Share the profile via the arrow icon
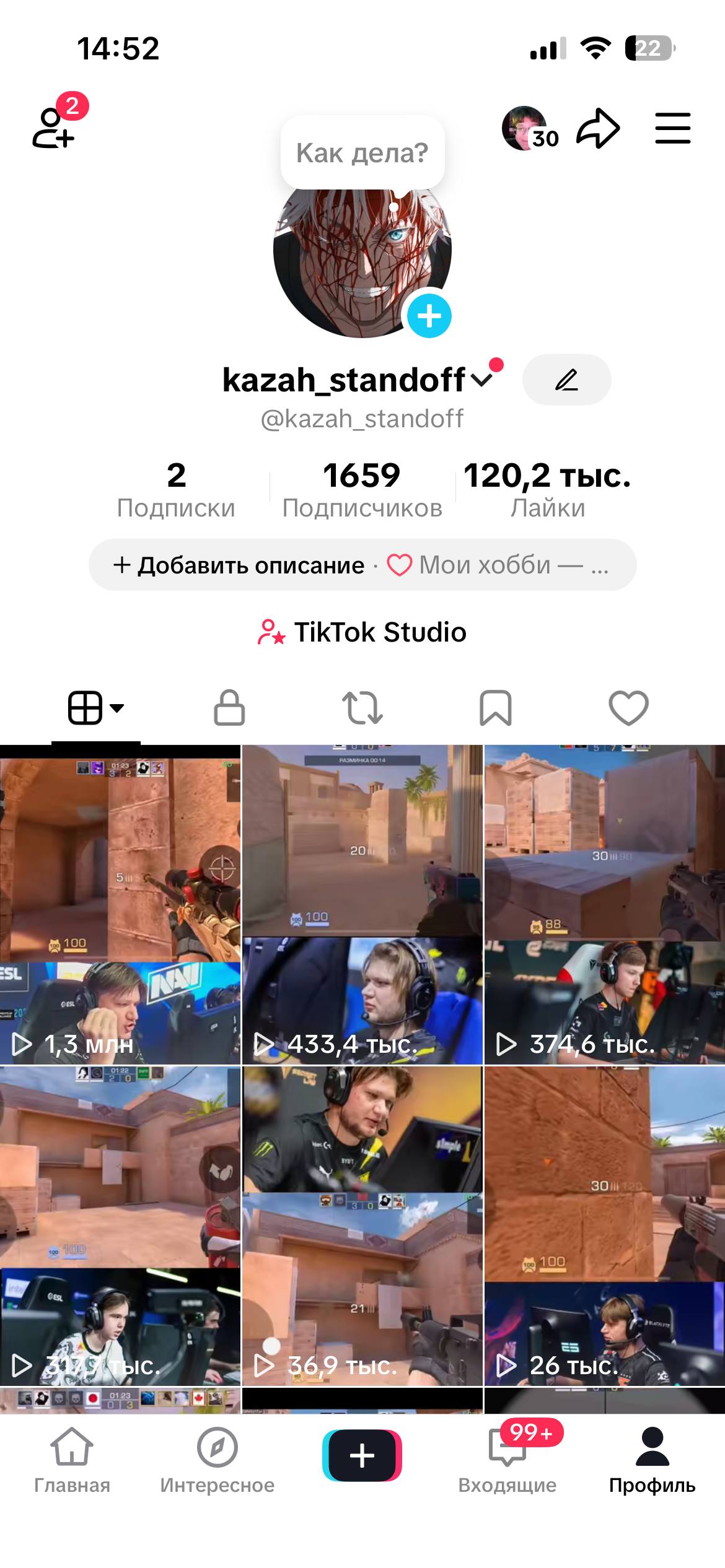Screen dimensions: 725x1568 [598, 127]
